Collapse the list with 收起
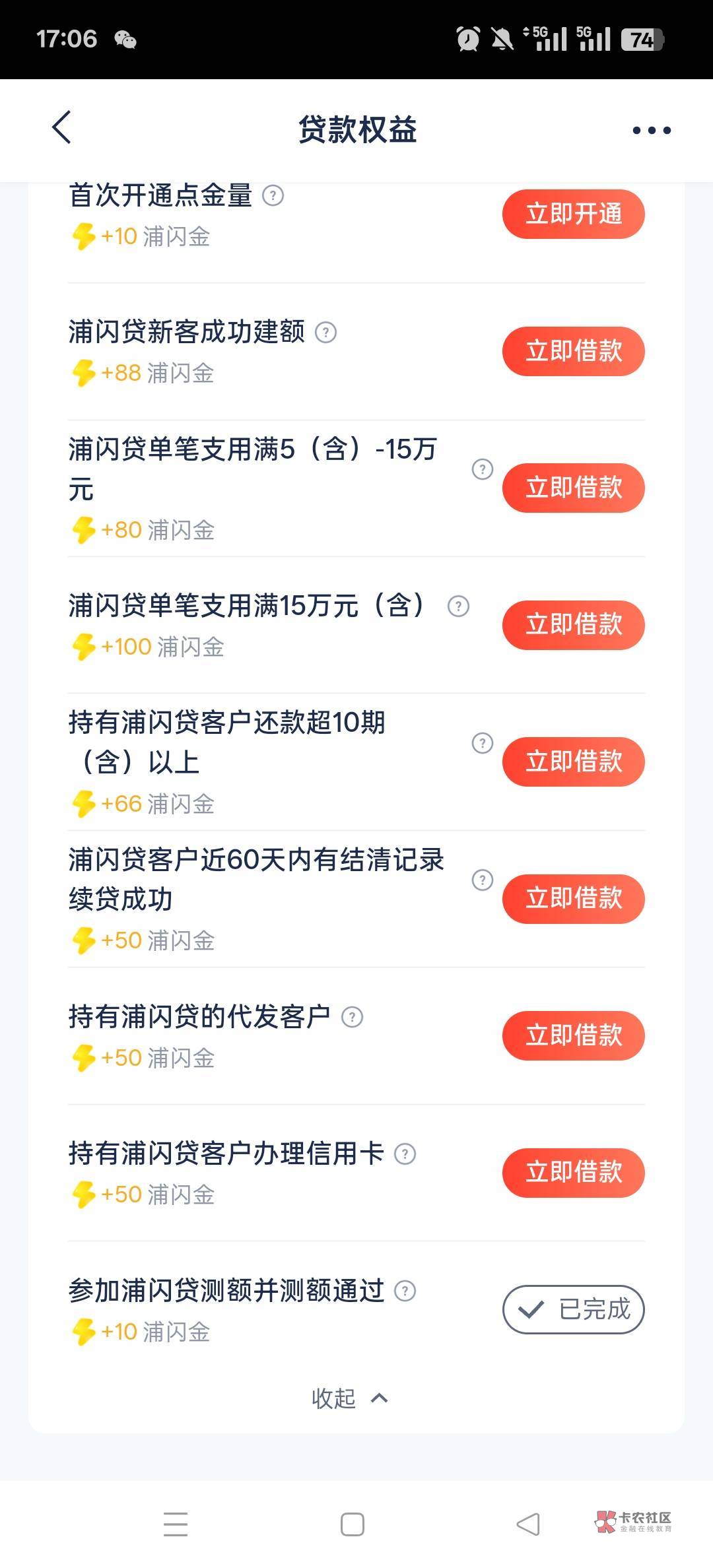Viewport: 713px width, 1568px height. (350, 1398)
